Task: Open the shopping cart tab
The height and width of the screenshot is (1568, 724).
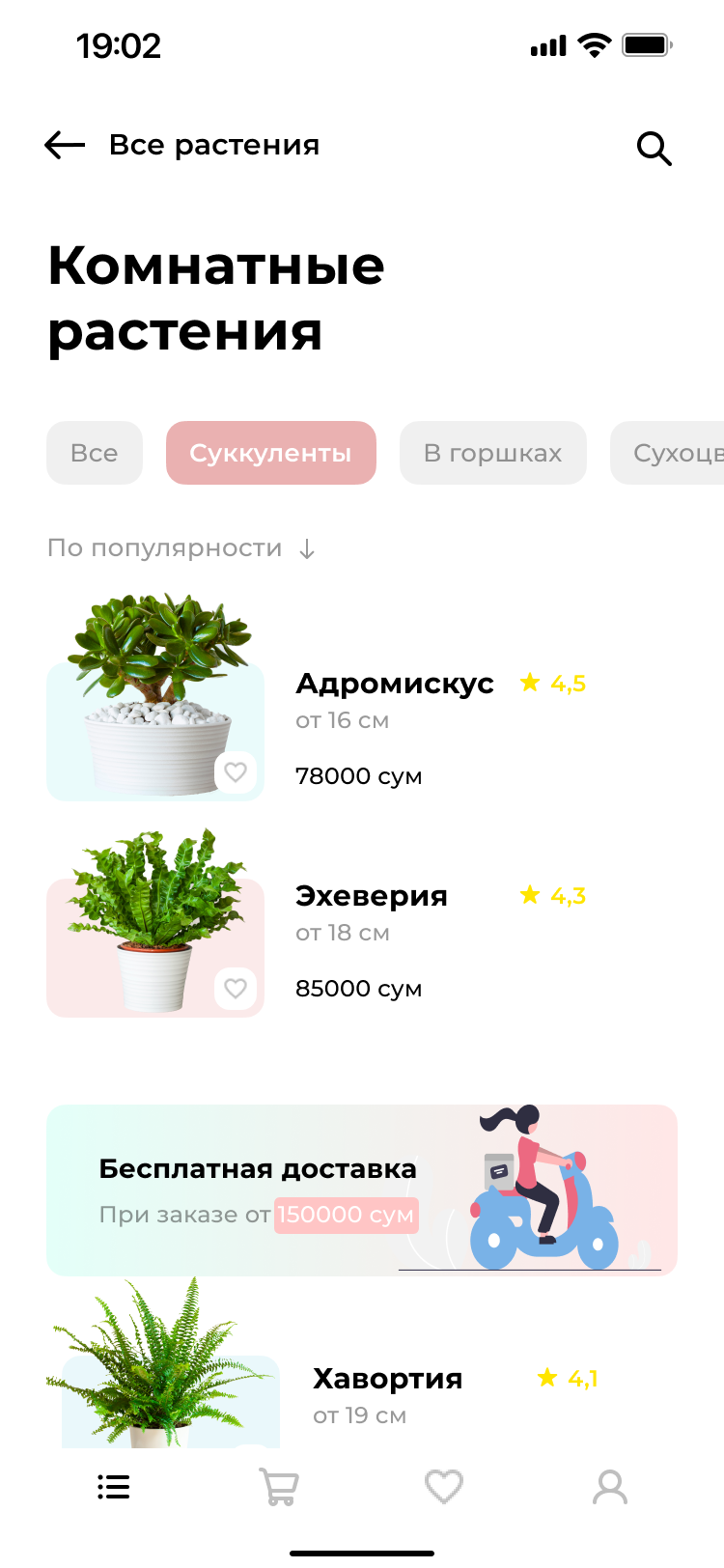Action: click(x=279, y=1487)
